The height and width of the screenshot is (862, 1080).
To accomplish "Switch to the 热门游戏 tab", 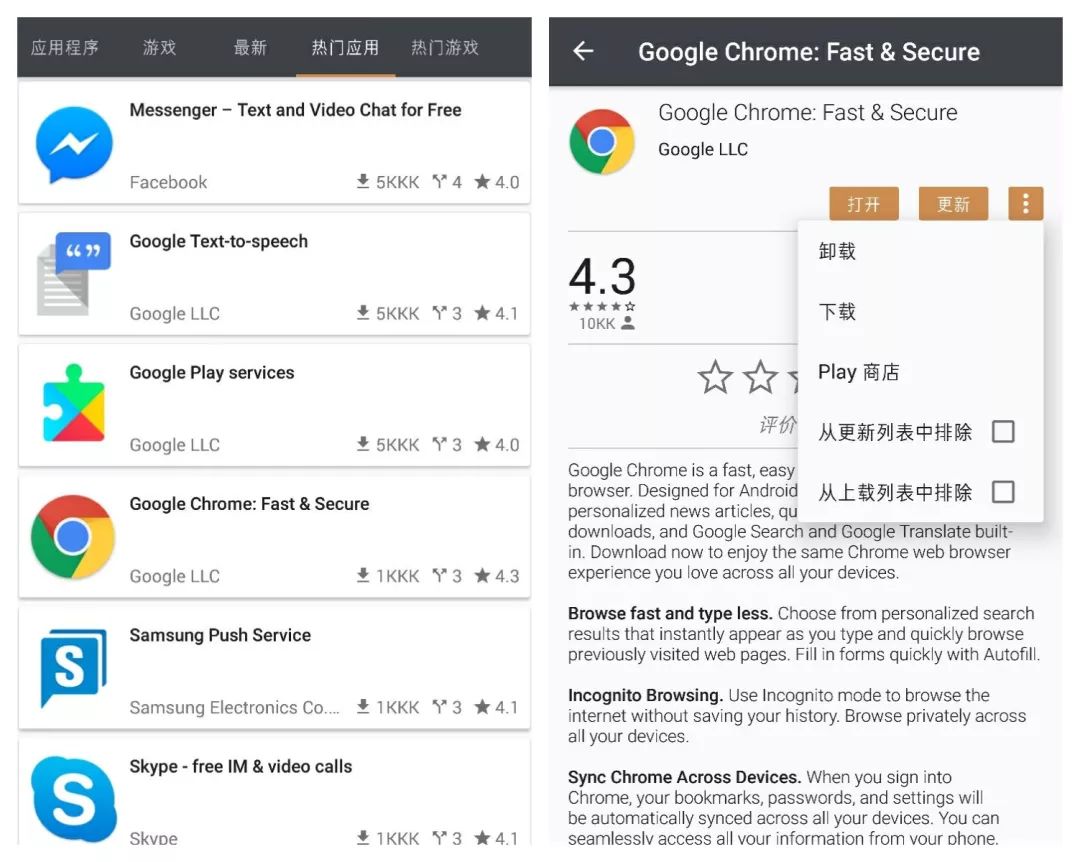I will (445, 47).
